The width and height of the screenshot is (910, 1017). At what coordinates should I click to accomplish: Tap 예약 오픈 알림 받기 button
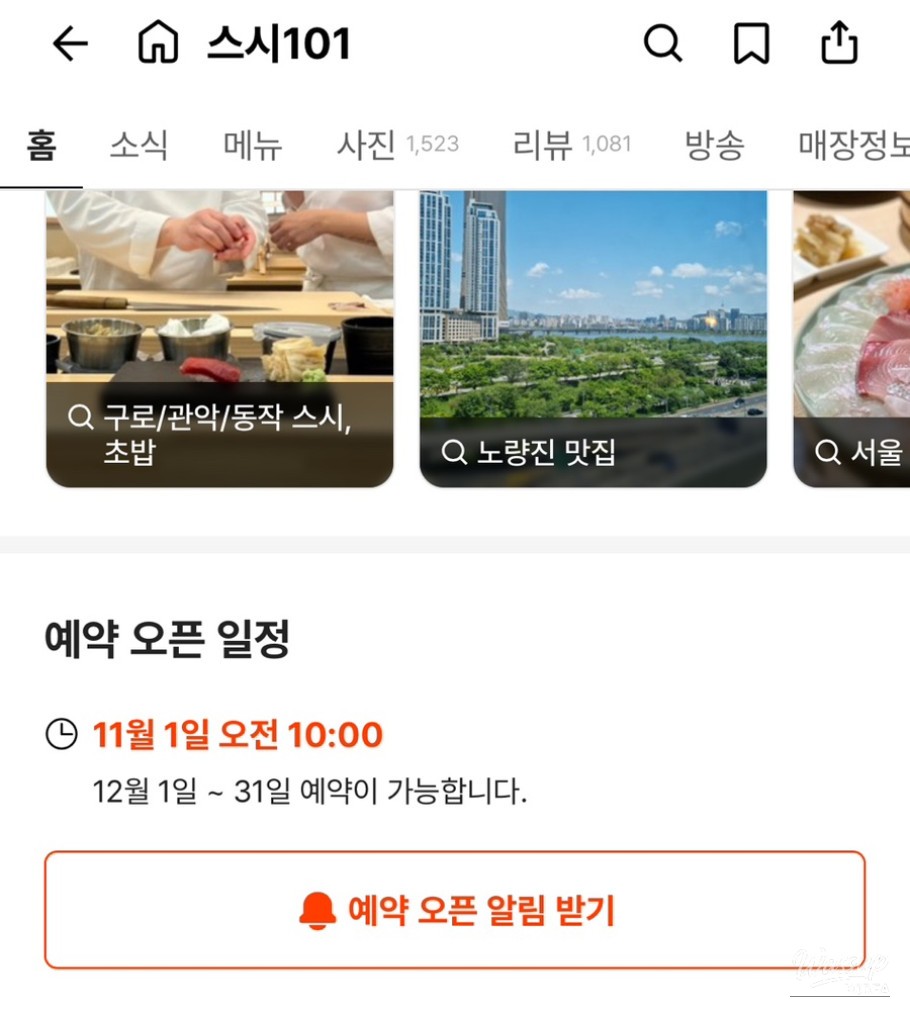click(455, 910)
